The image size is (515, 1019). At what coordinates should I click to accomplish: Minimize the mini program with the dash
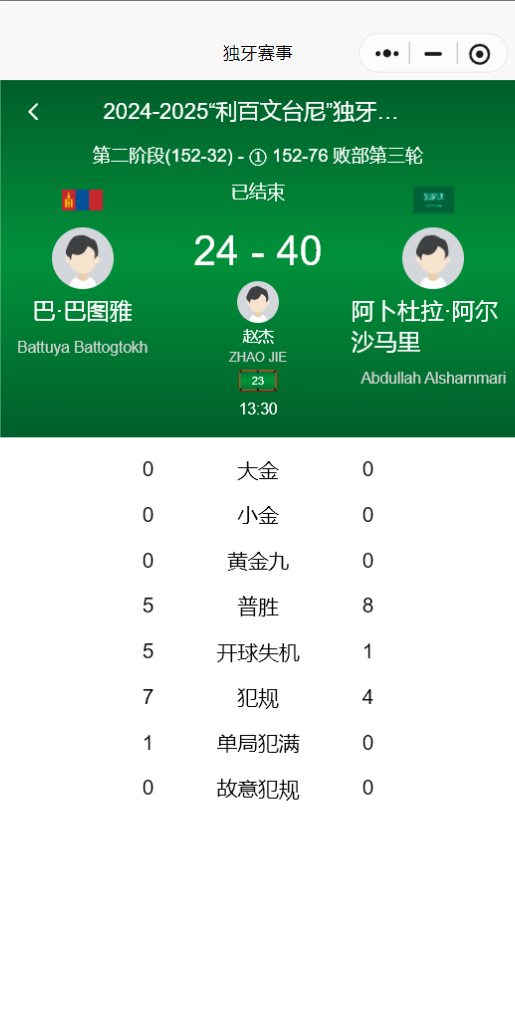coord(433,54)
